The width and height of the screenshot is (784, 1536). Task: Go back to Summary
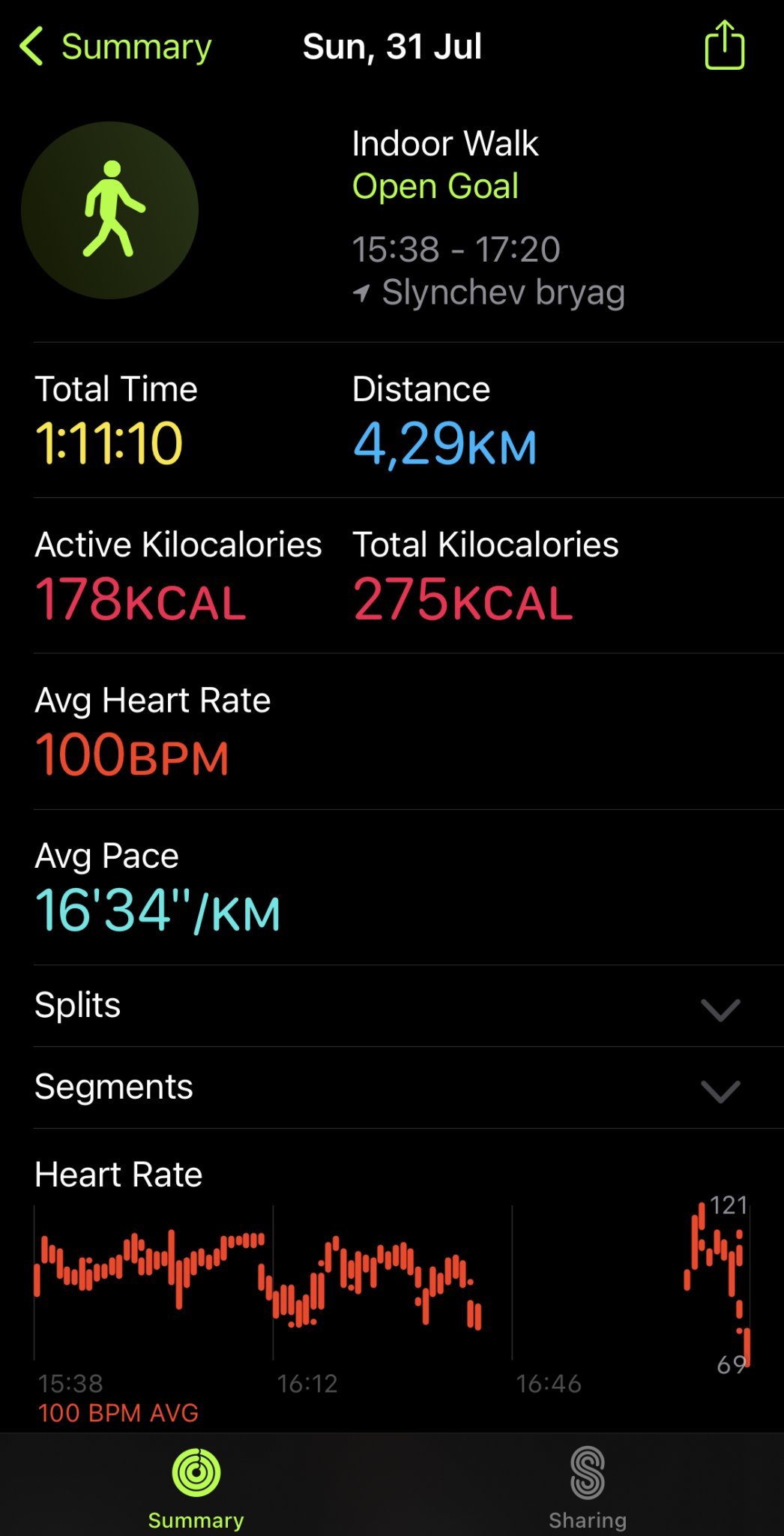pyautogui.click(x=116, y=46)
